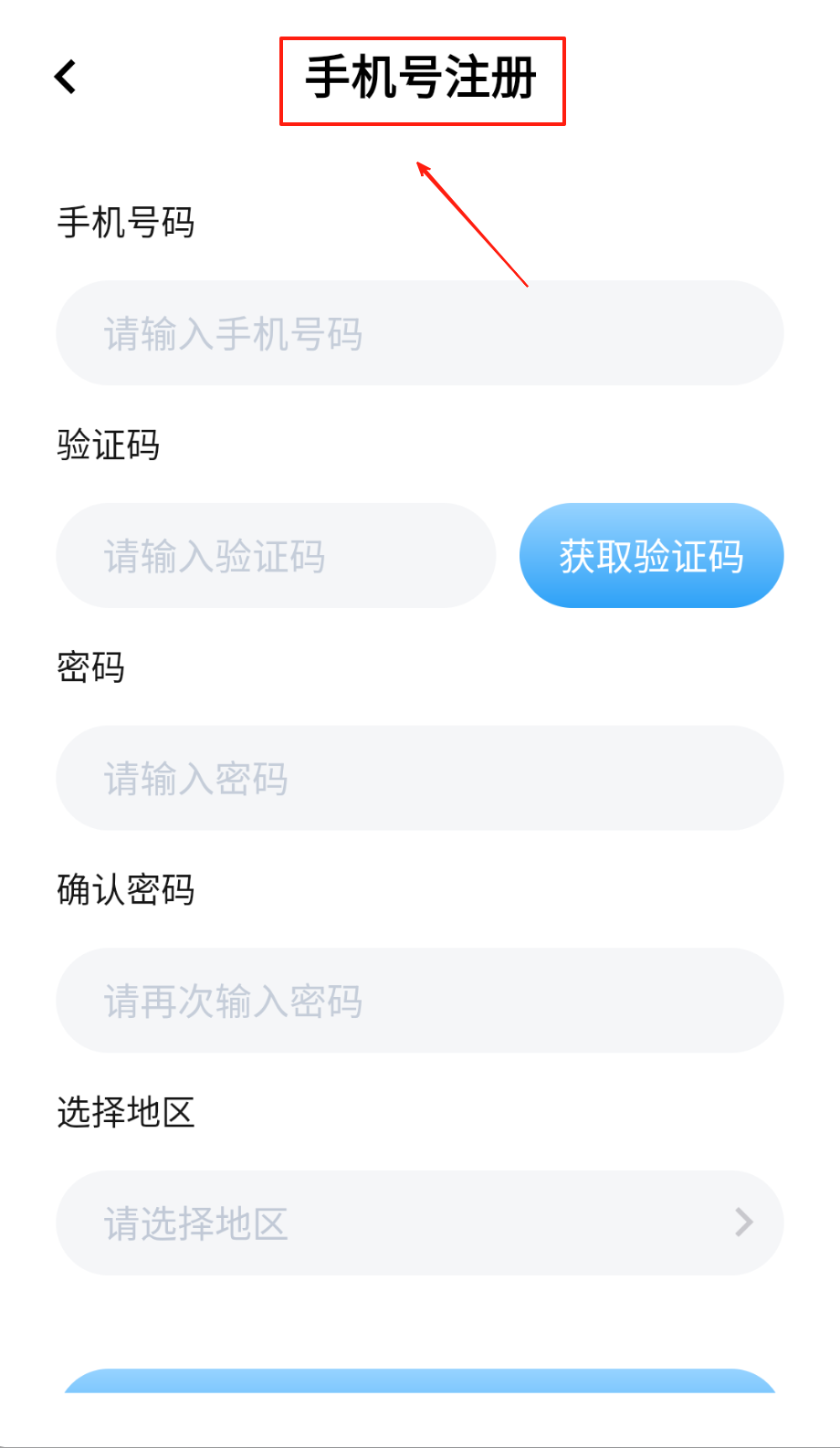Tap the phone number input field
Screen dimensions: 840x1448
tap(420, 333)
